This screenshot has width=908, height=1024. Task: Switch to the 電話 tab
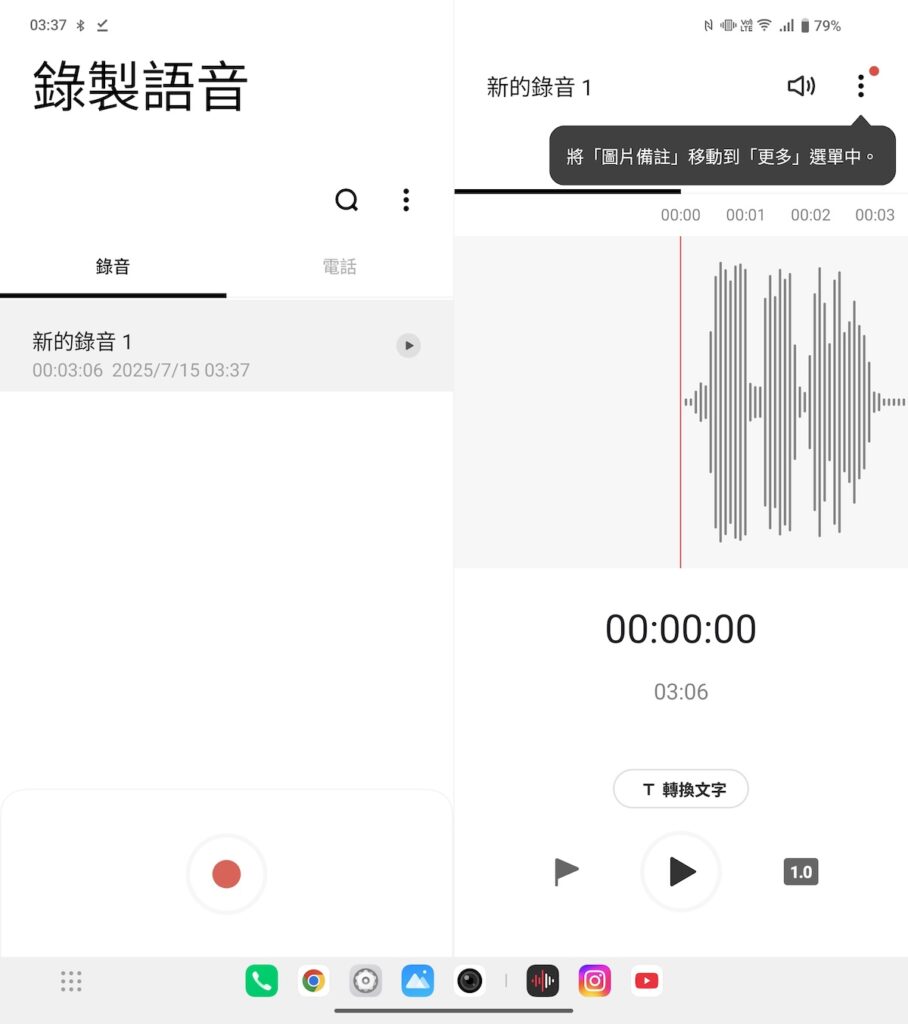click(x=339, y=267)
